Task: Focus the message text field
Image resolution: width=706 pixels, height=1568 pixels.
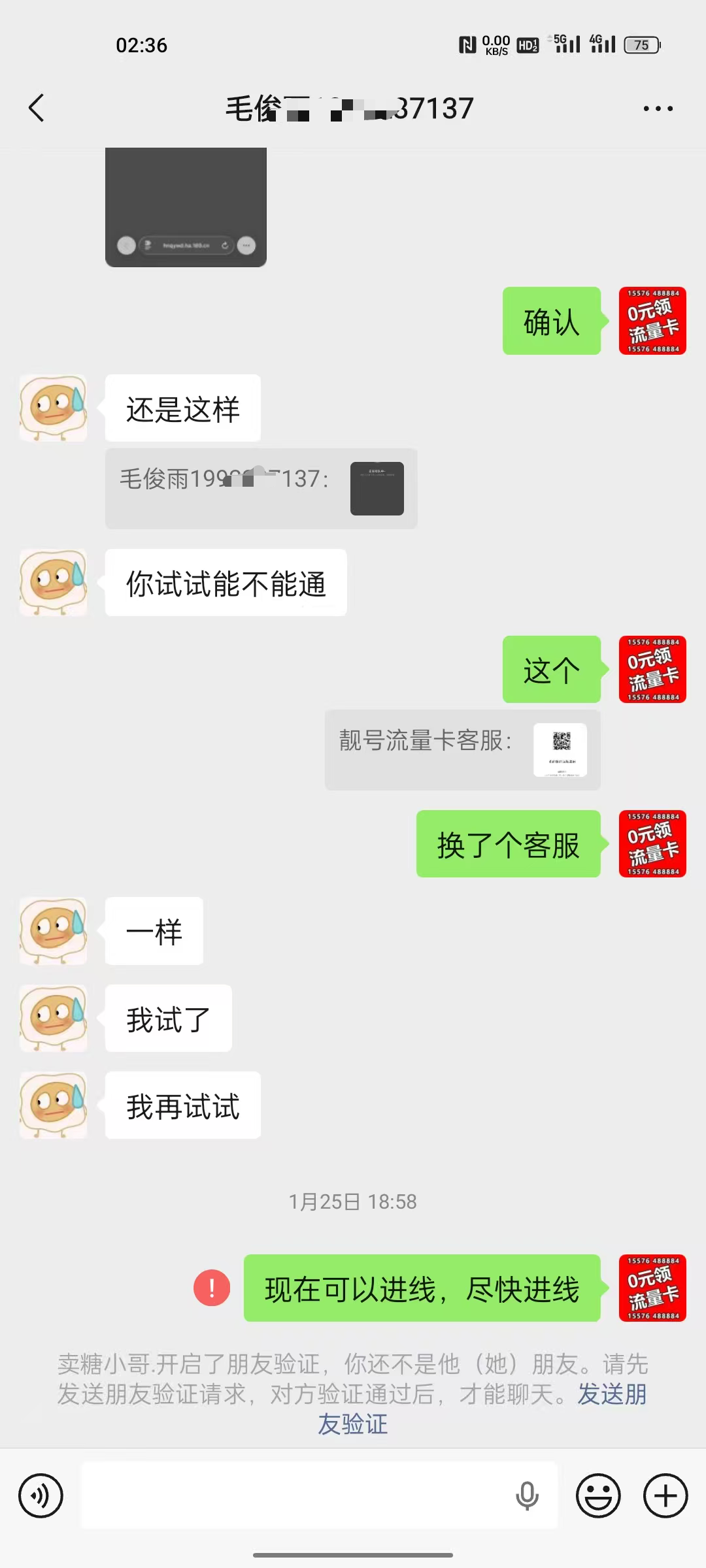Action: click(x=294, y=1495)
